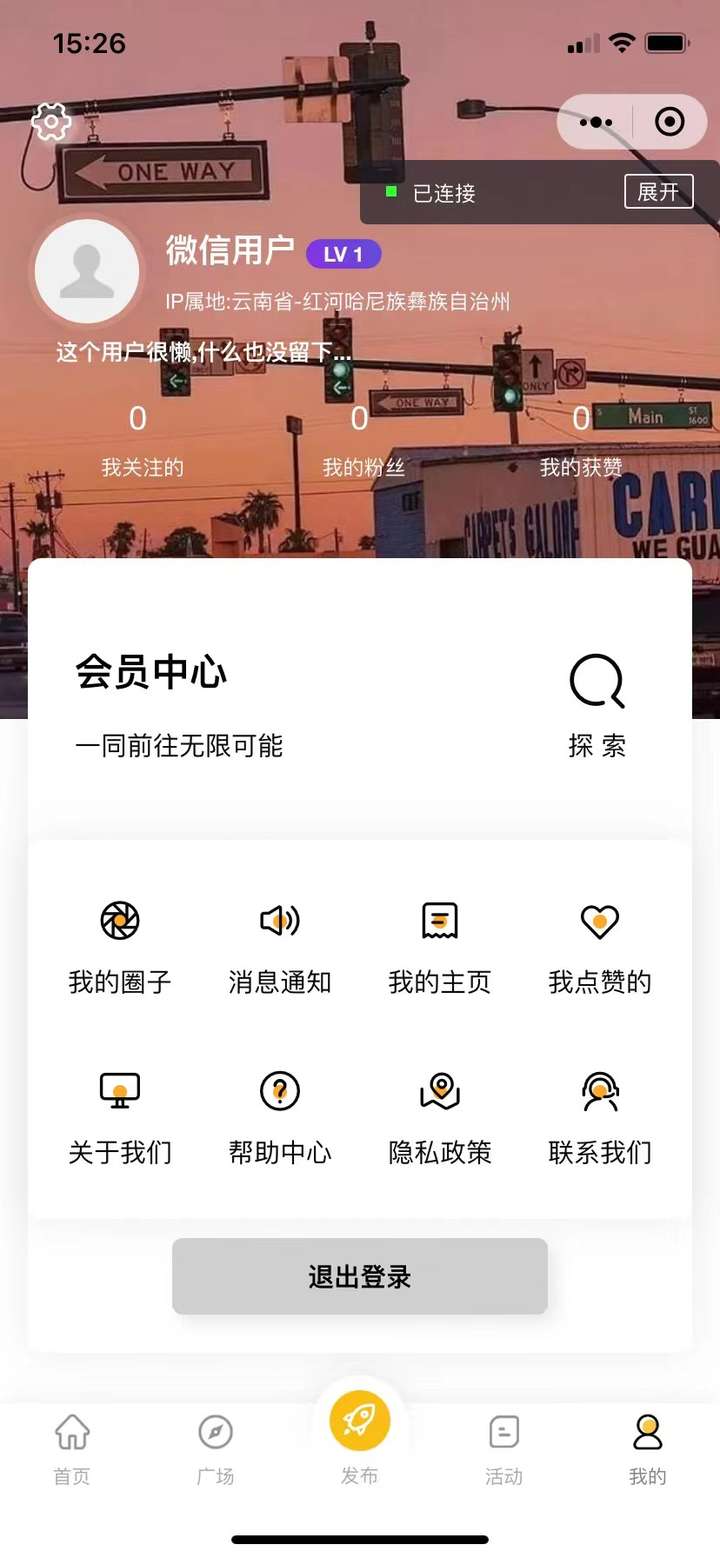Image resolution: width=720 pixels, height=1558 pixels.
Task: Expand the 已连接 panel via 展开
Action: point(657,192)
